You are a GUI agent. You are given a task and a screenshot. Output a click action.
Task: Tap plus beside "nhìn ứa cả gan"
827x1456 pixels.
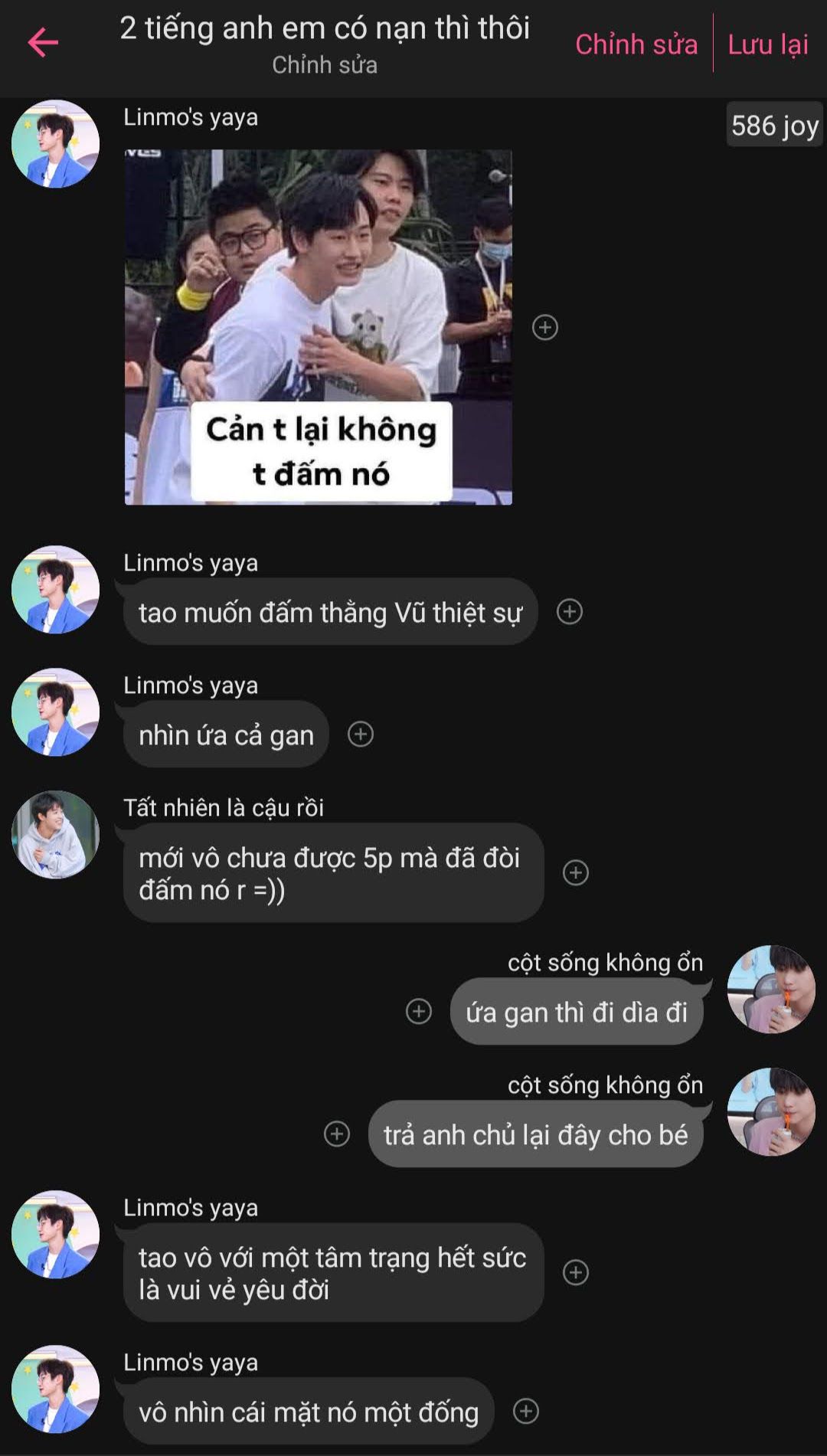pos(361,735)
